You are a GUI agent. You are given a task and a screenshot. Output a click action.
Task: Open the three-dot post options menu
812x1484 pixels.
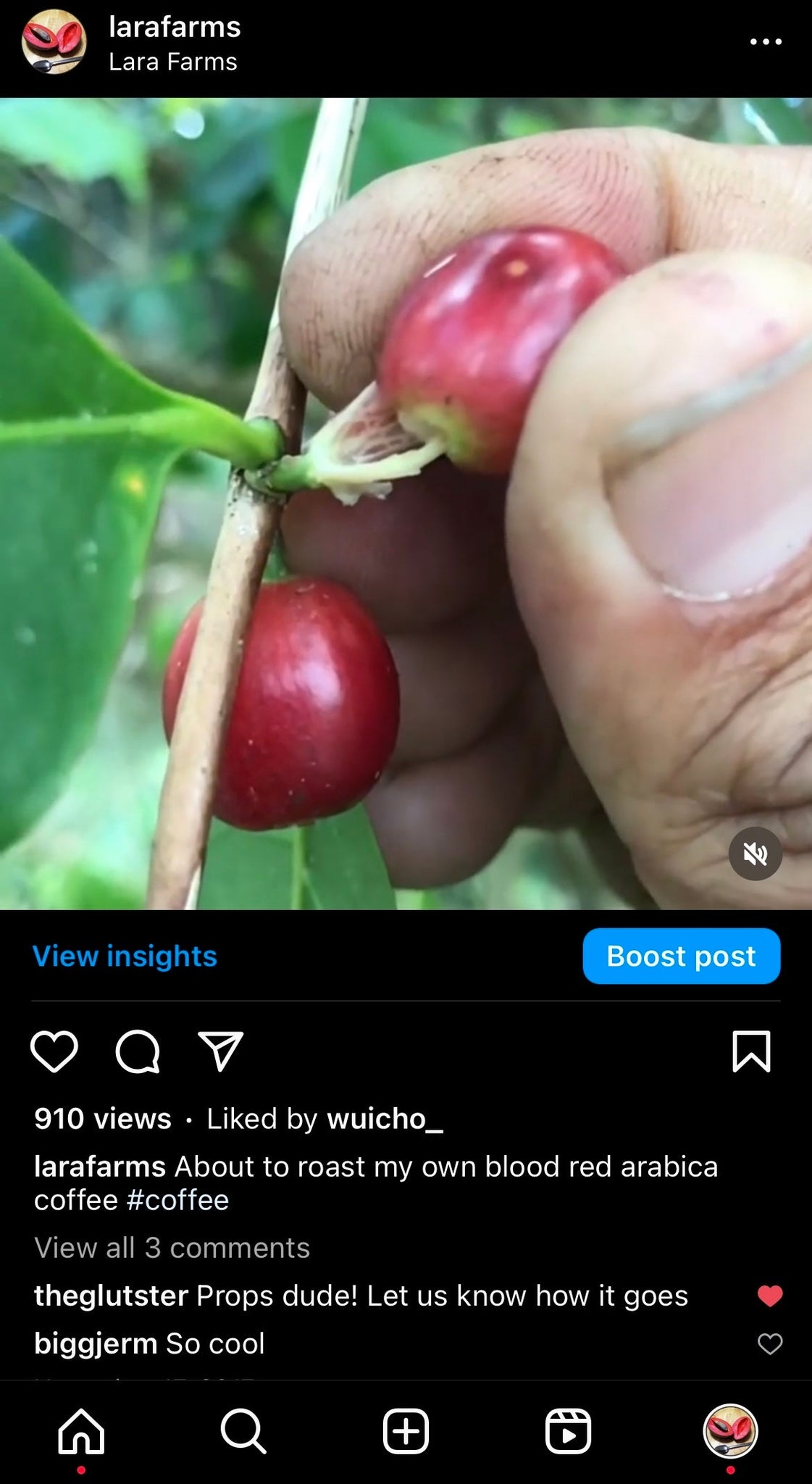pos(766,42)
